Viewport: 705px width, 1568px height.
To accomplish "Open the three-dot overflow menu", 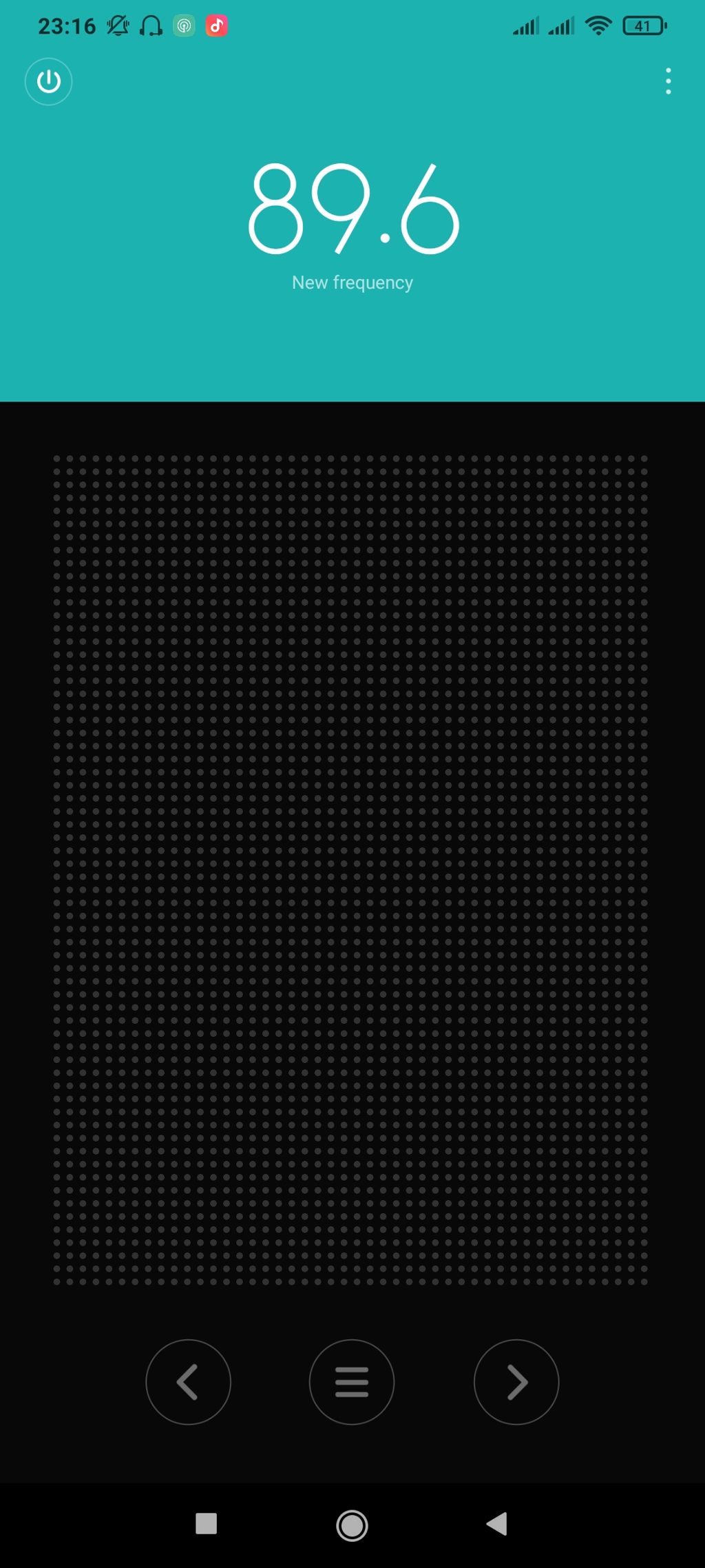I will (668, 81).
